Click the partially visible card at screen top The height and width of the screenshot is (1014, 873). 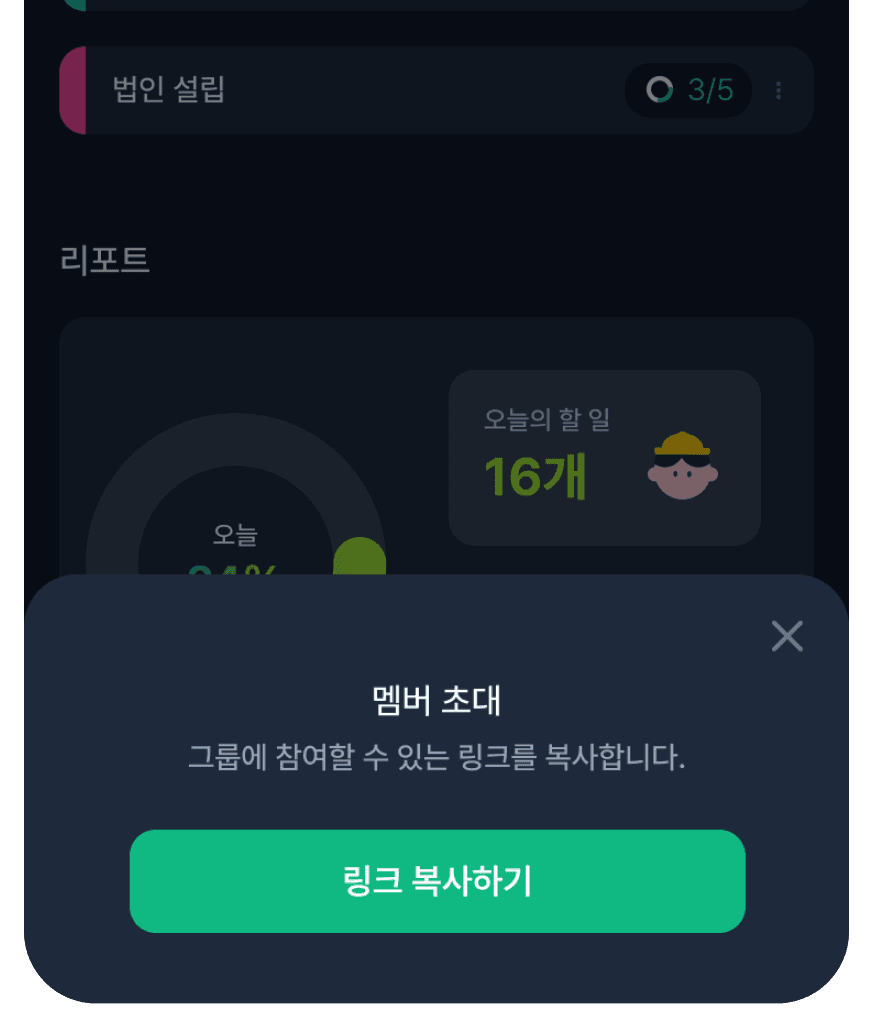pyautogui.click(x=437, y=6)
